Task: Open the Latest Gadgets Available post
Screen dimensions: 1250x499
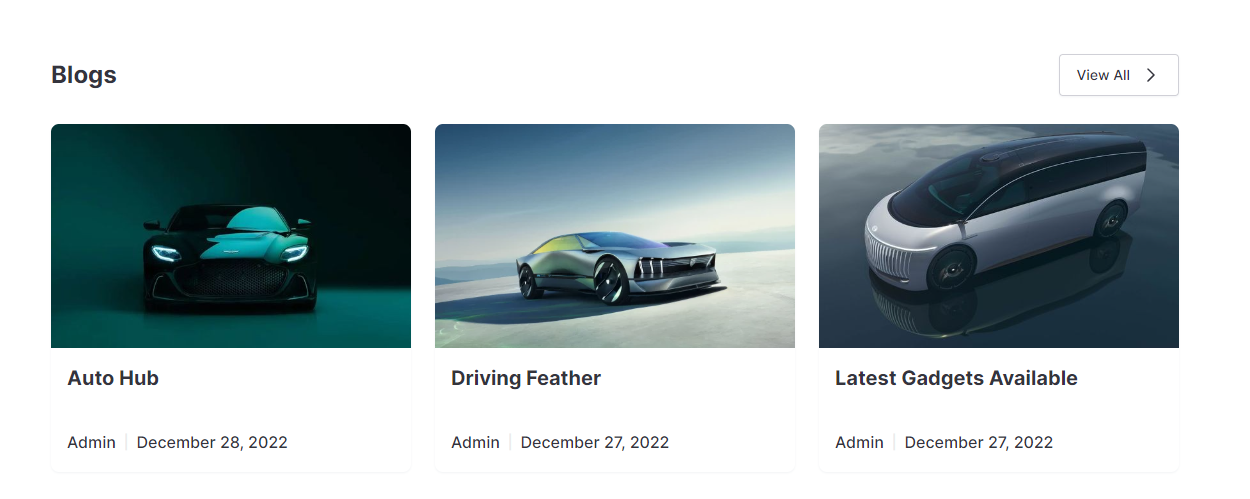Action: coord(956,378)
